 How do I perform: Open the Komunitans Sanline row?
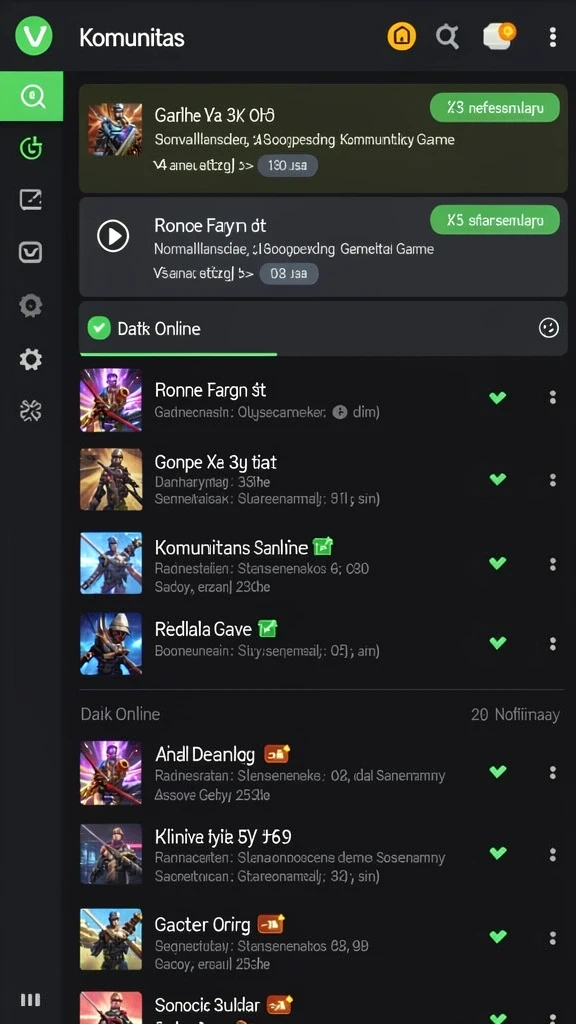pos(321,563)
